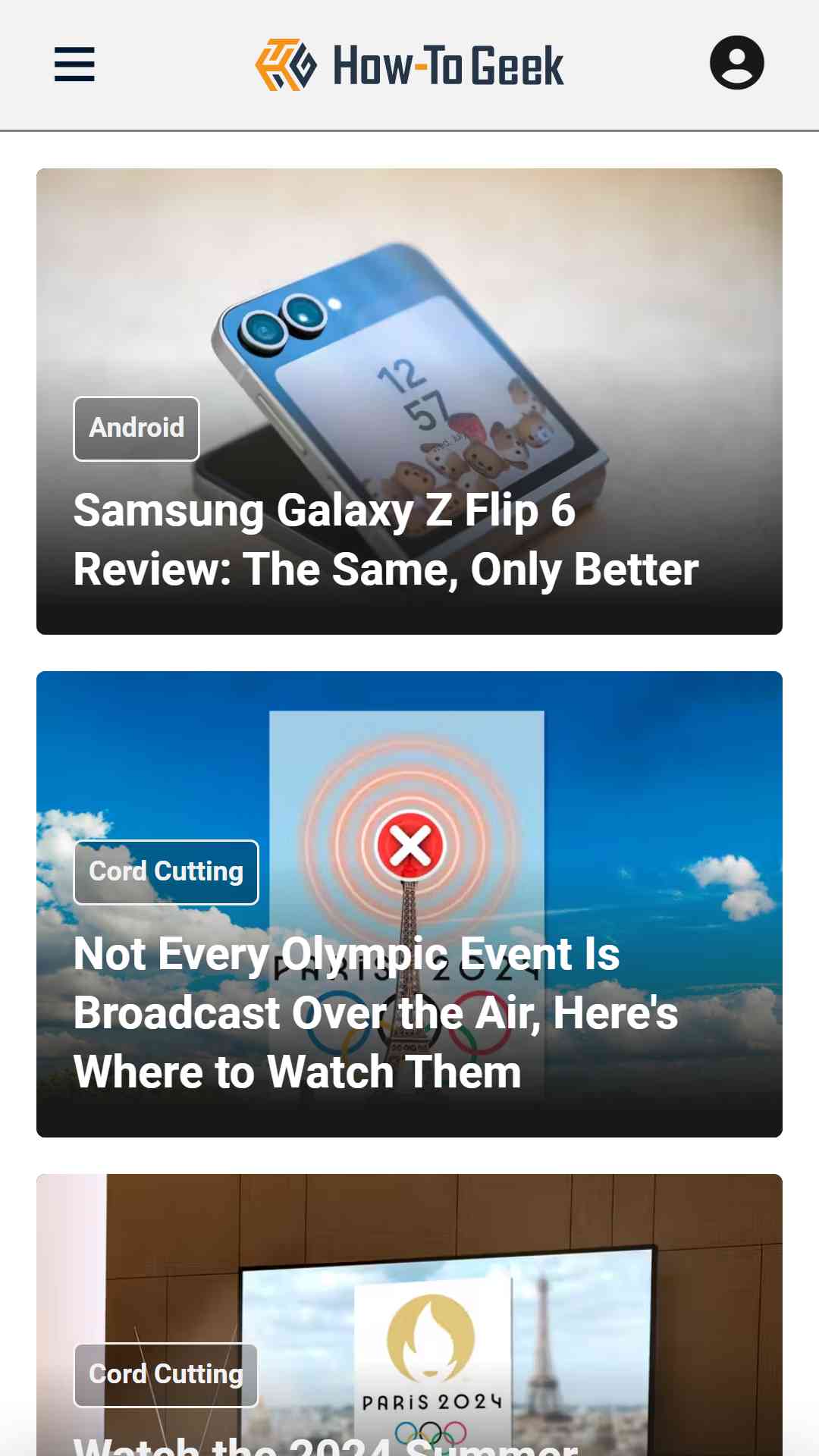This screenshot has height=1456, width=819.
Task: Read the Samsung Galaxy Z Flip 6 review
Action: pyautogui.click(x=385, y=540)
